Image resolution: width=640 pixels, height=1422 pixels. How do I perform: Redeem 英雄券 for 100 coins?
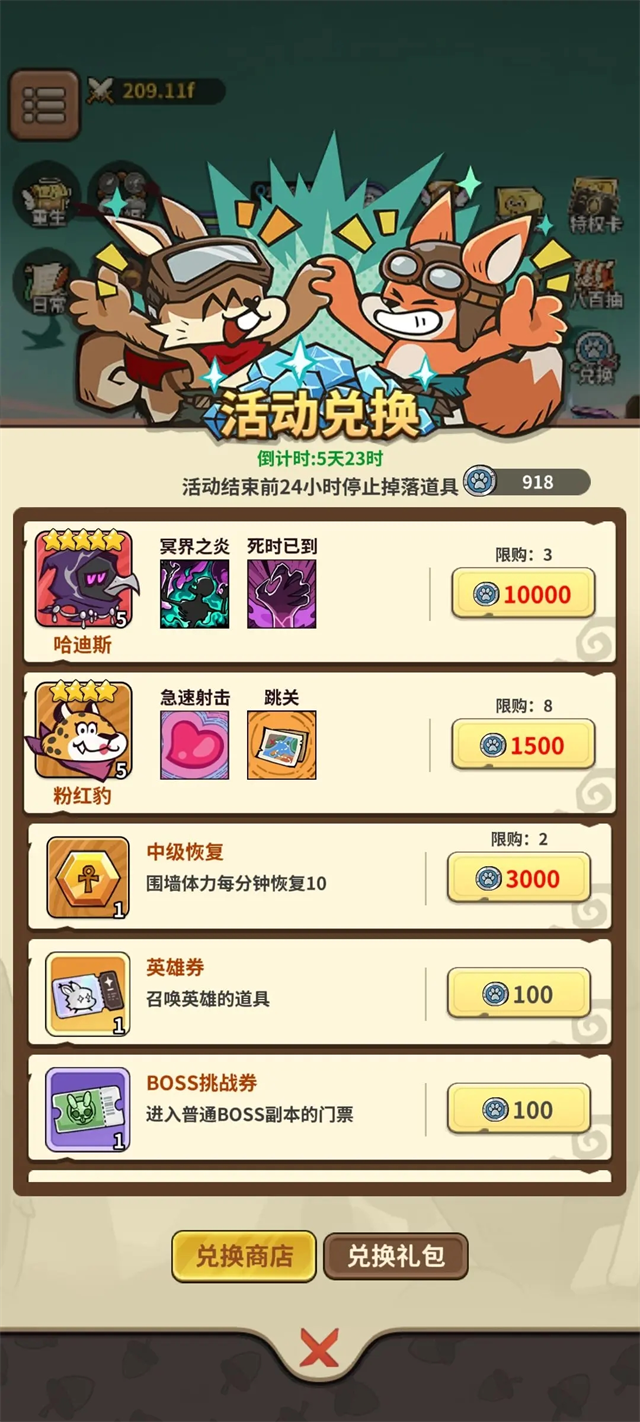pos(518,994)
